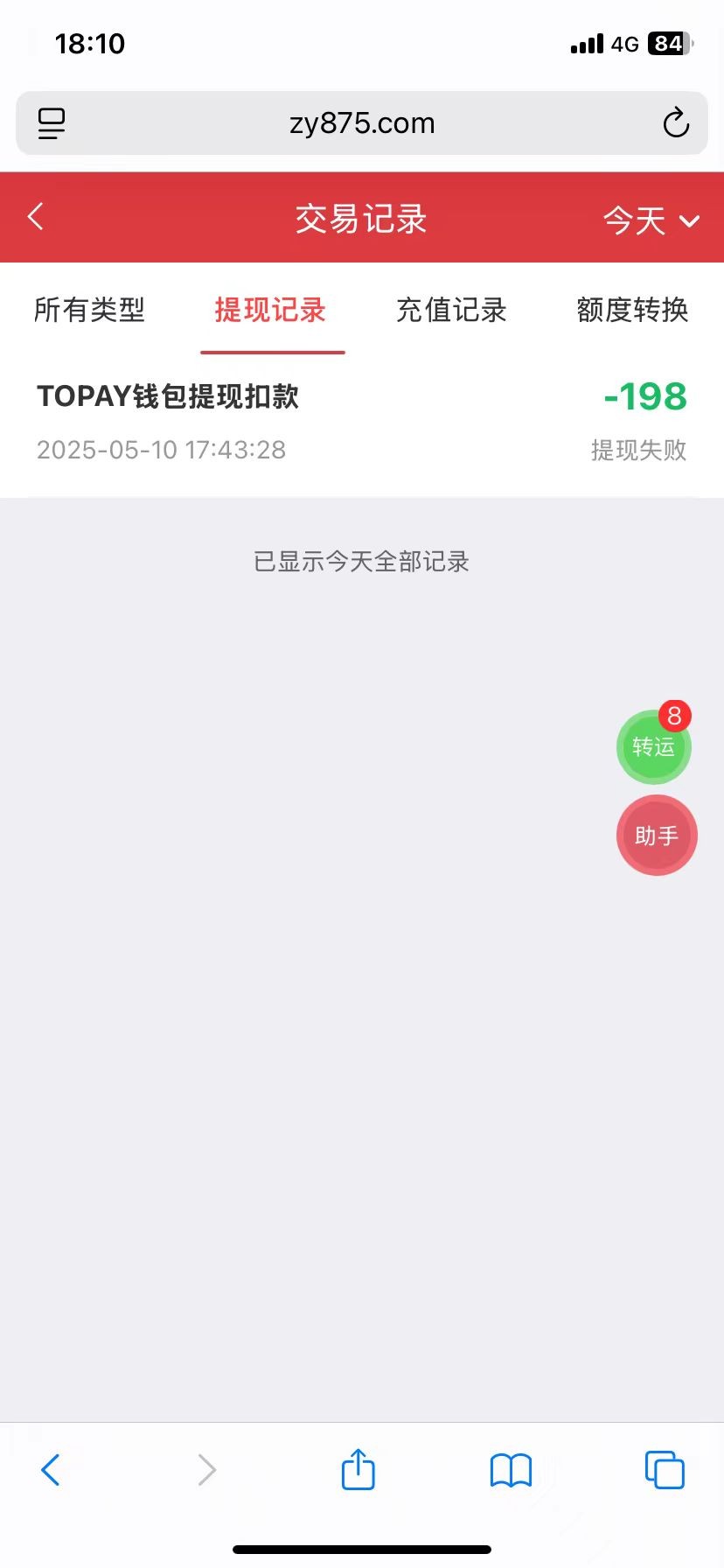The height and width of the screenshot is (1568, 724).
Task: Open the 今天 date filter dropdown
Action: pos(634,221)
